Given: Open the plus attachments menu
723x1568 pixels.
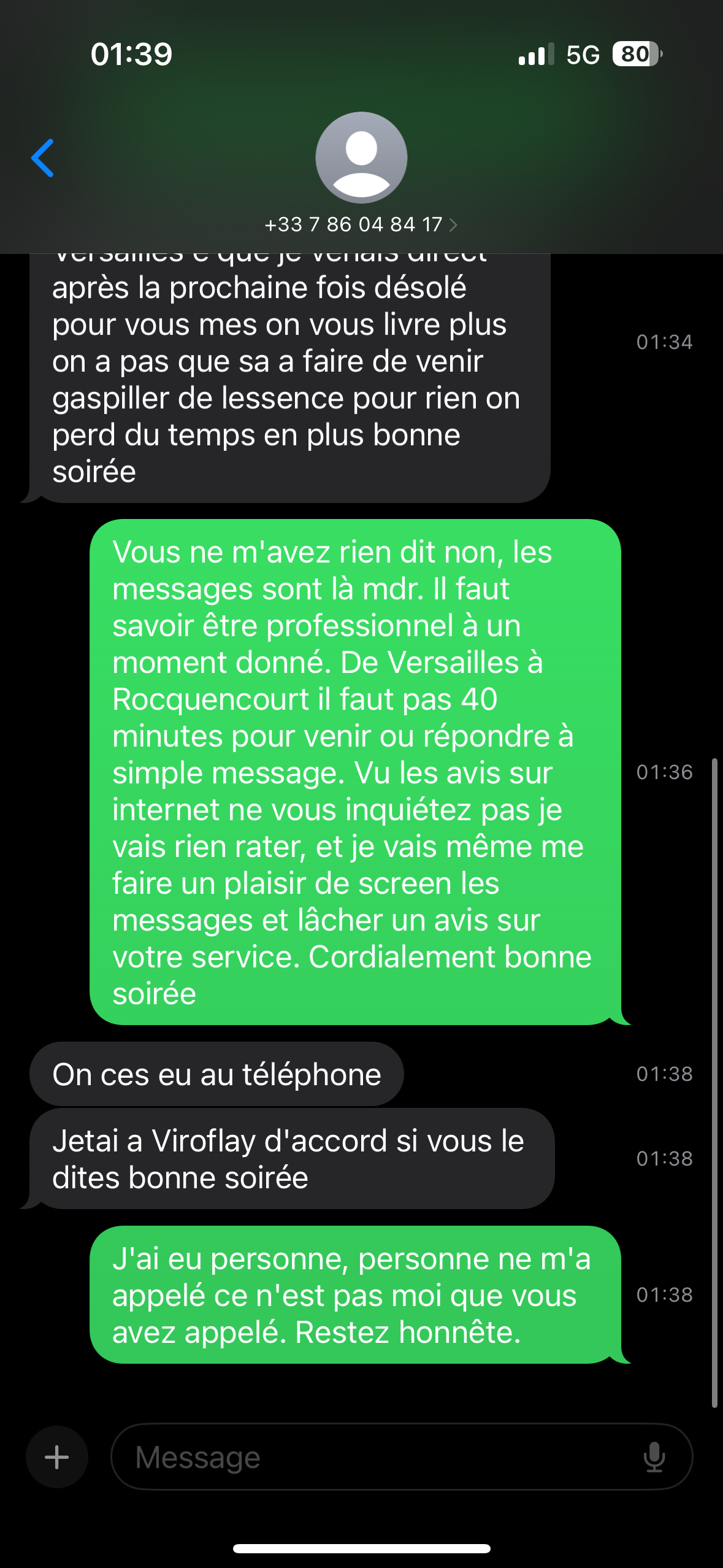Looking at the screenshot, I should (x=57, y=1457).
